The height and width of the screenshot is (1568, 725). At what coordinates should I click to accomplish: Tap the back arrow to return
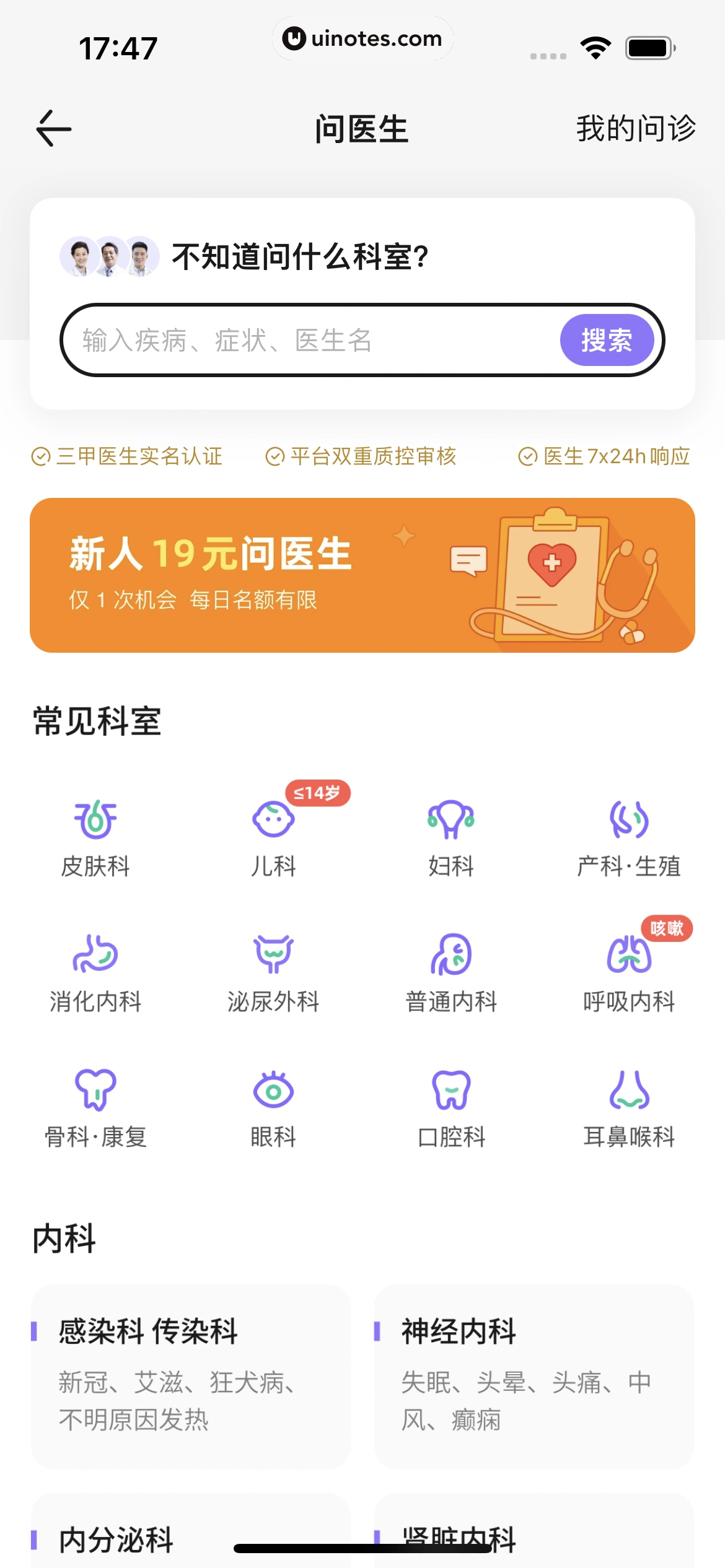[x=53, y=128]
